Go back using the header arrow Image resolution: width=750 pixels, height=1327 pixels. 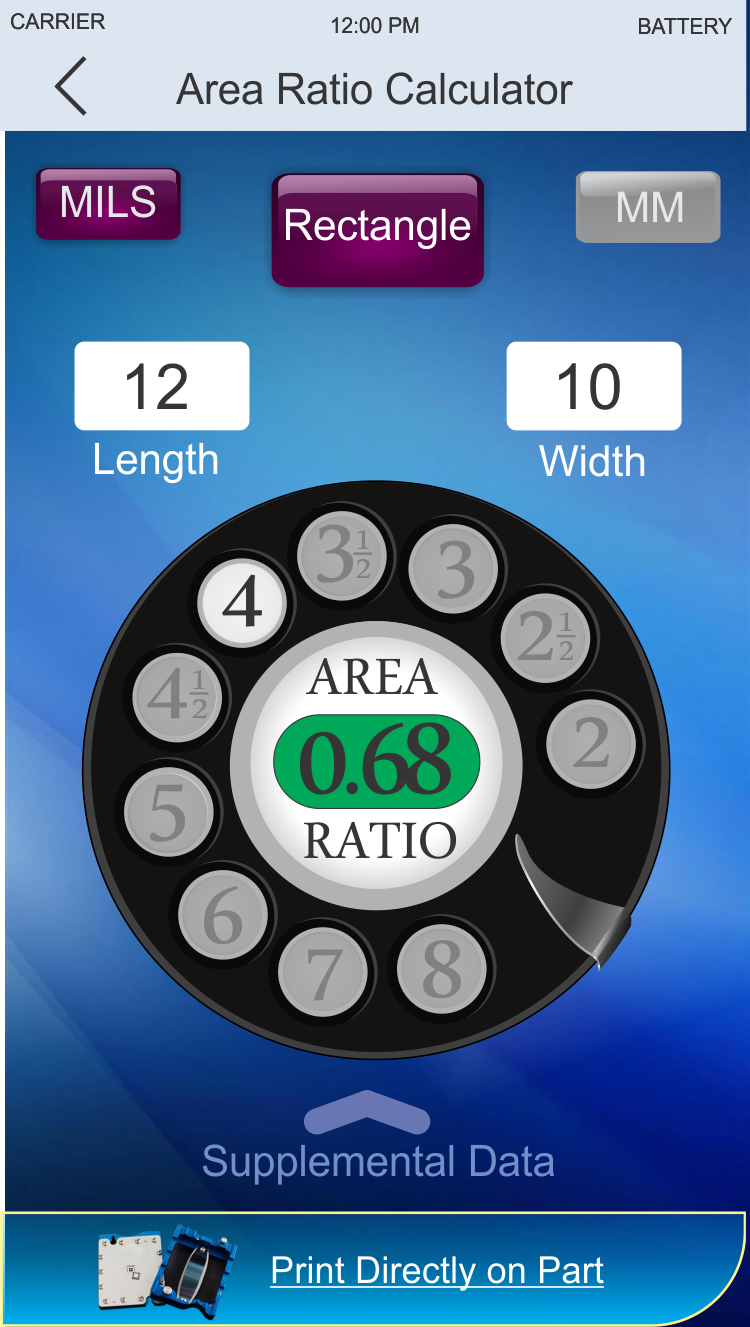pos(71,87)
